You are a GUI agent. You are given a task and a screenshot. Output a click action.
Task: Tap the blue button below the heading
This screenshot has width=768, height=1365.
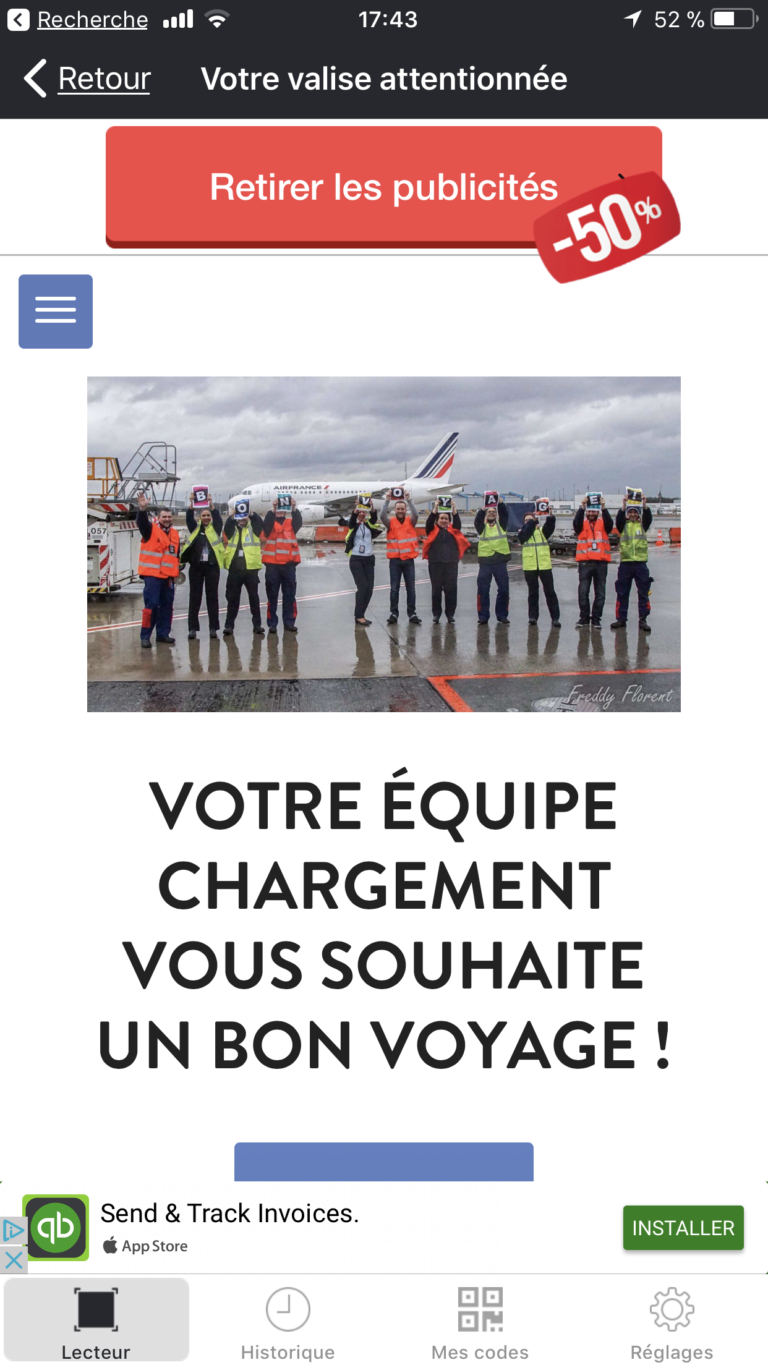point(384,1162)
